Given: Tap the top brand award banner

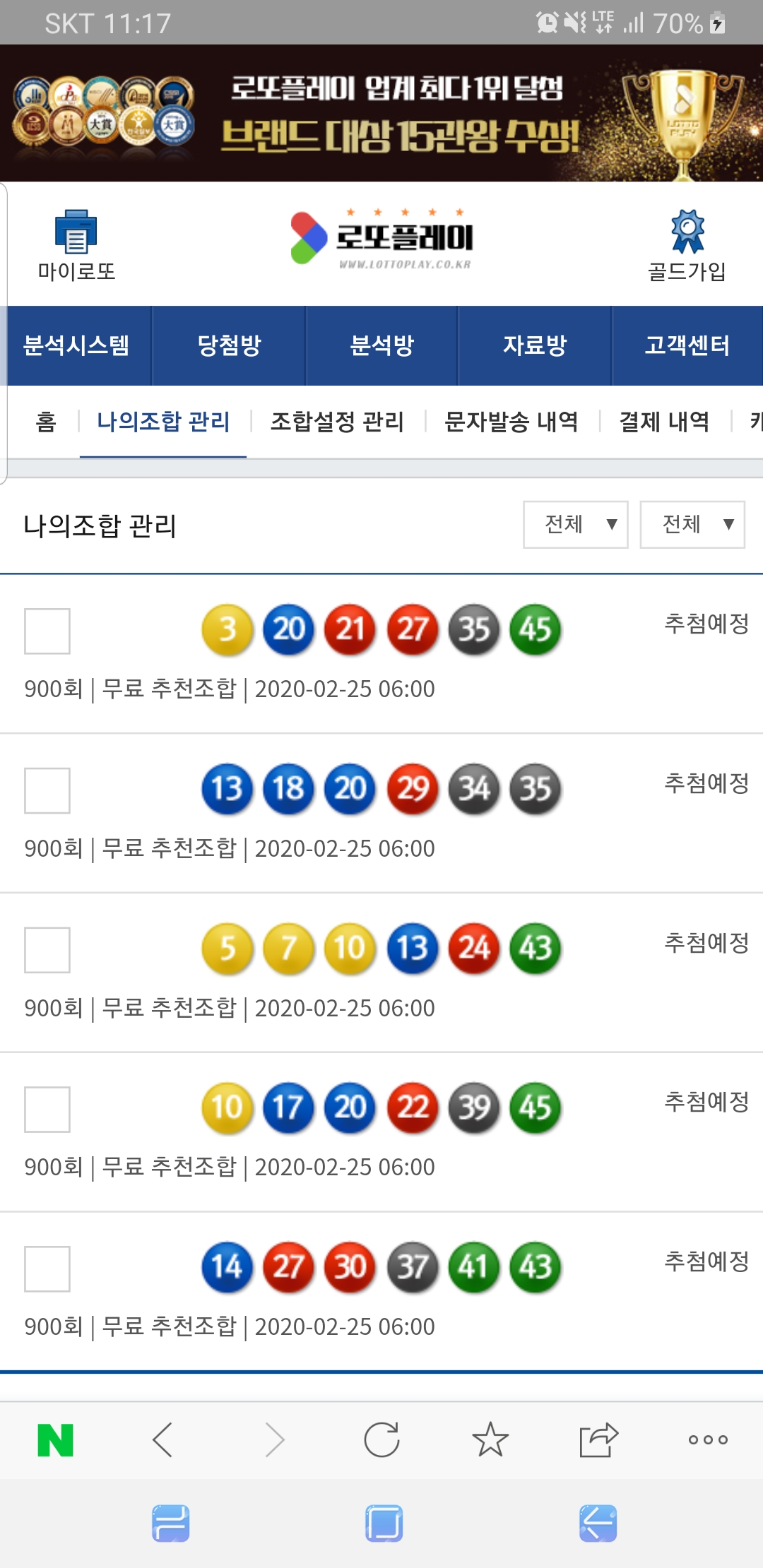Looking at the screenshot, I should 381,113.
